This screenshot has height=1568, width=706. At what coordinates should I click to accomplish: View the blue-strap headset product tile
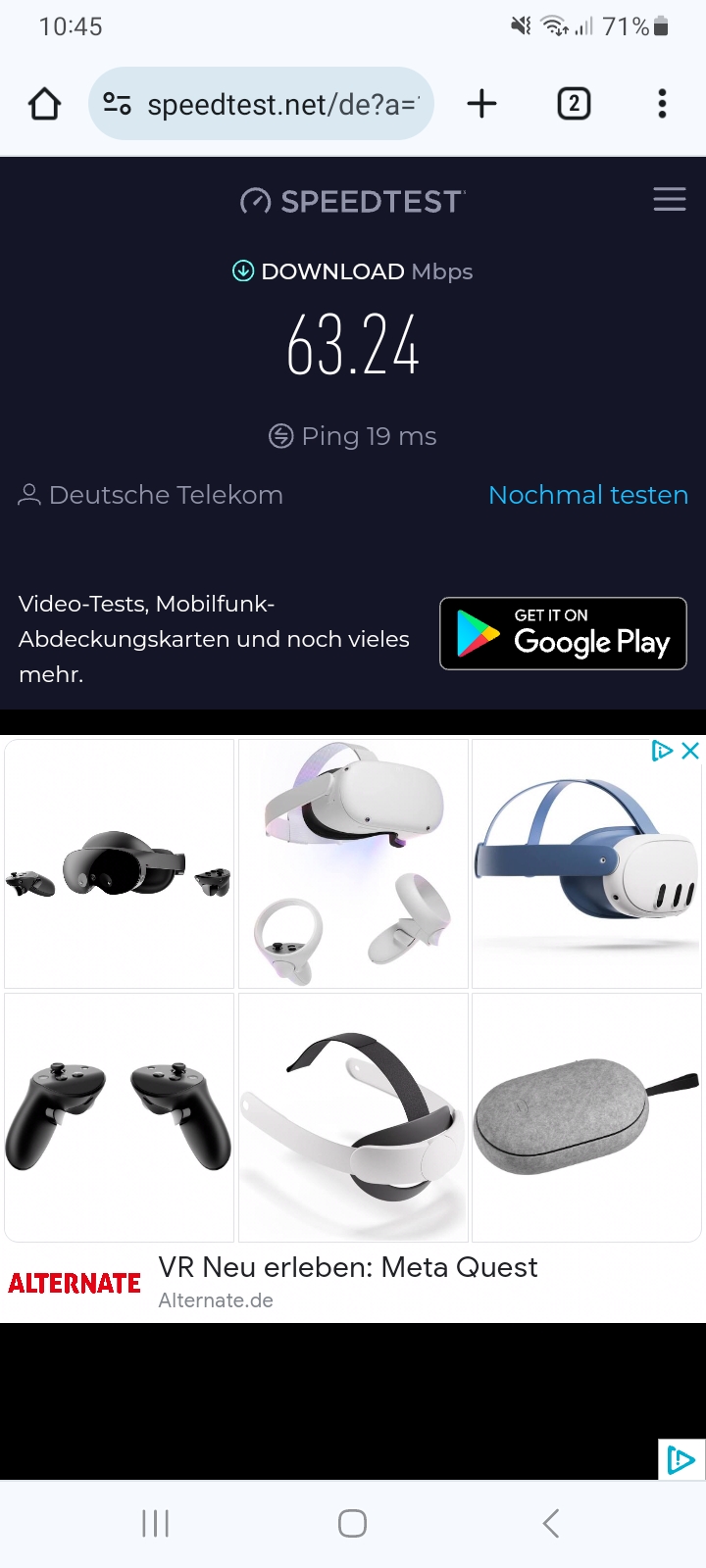tap(585, 863)
